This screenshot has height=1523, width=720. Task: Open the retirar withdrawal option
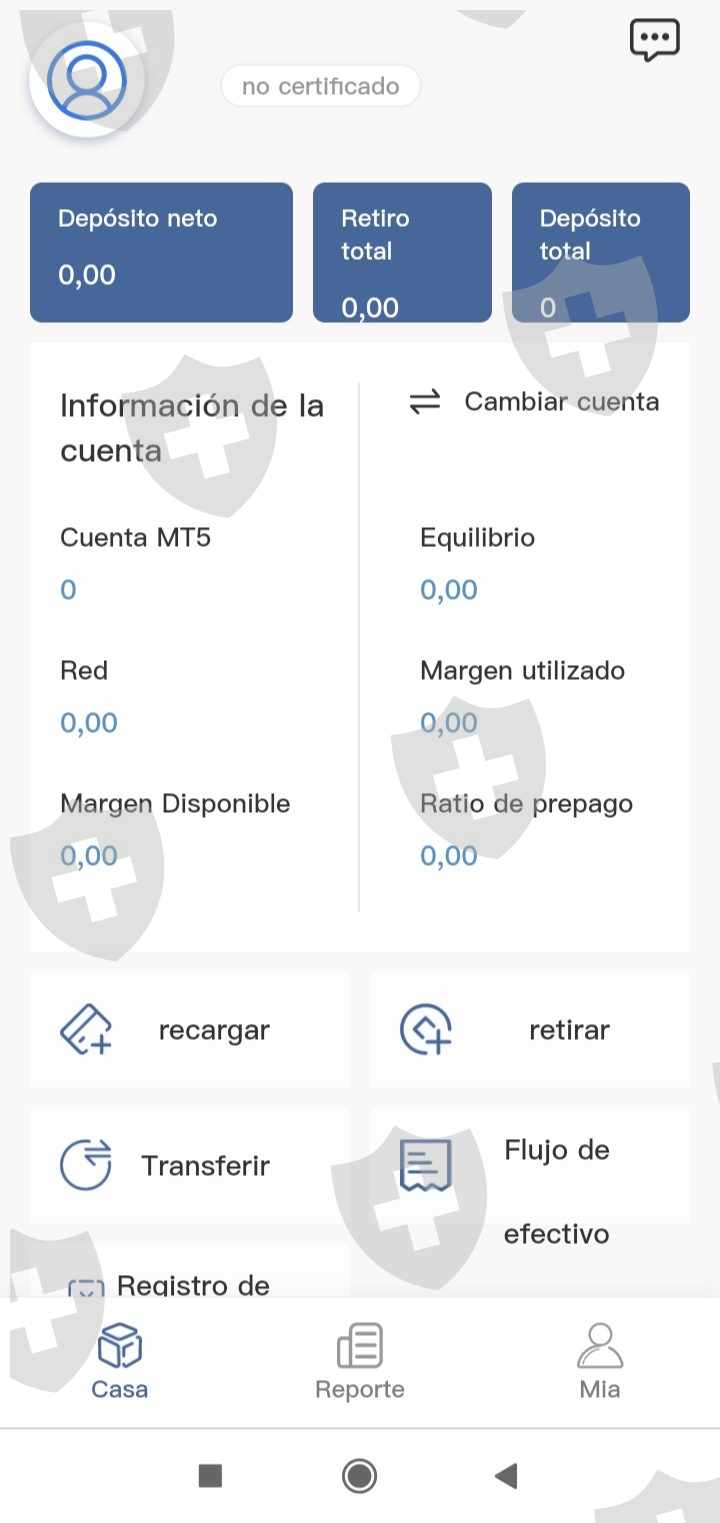click(530, 1030)
